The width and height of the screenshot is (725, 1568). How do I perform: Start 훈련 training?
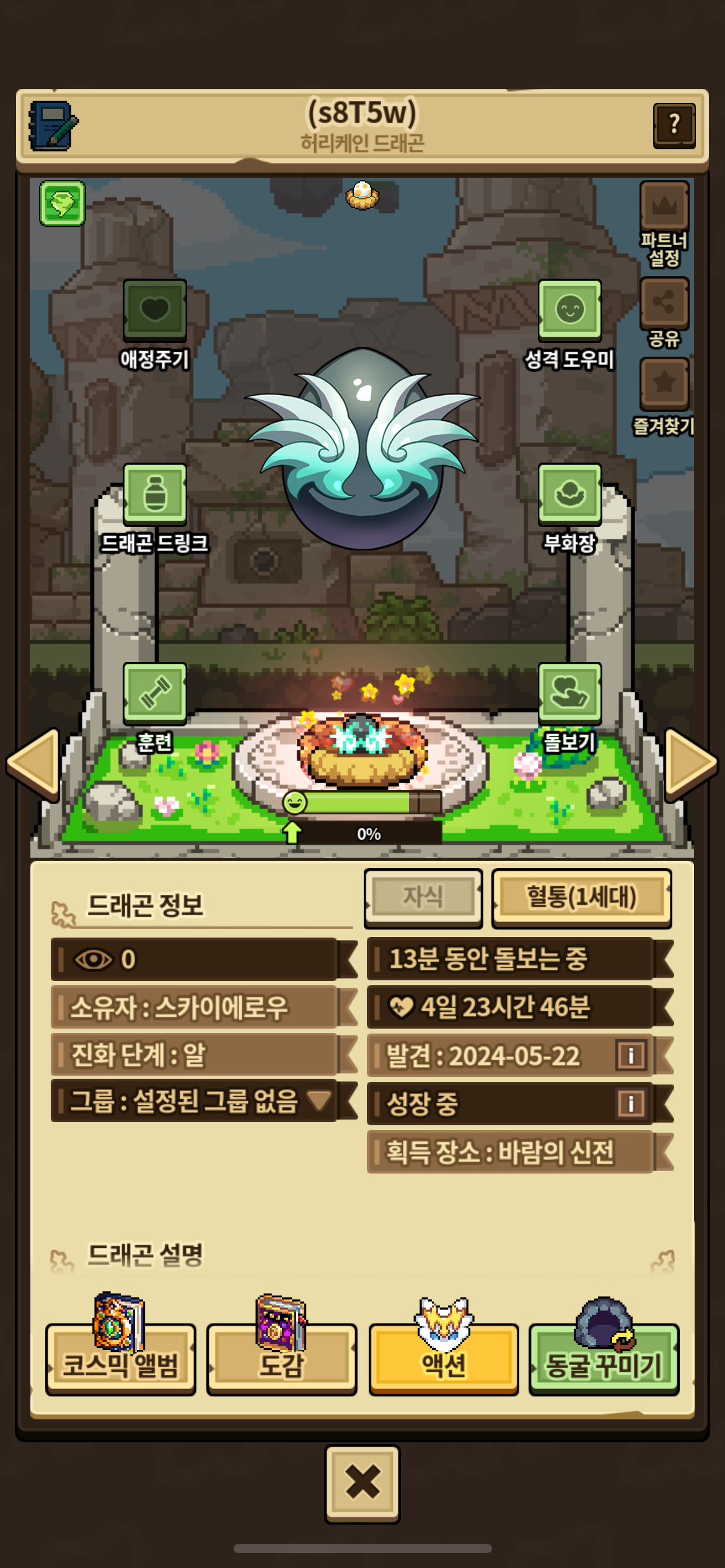(x=155, y=692)
